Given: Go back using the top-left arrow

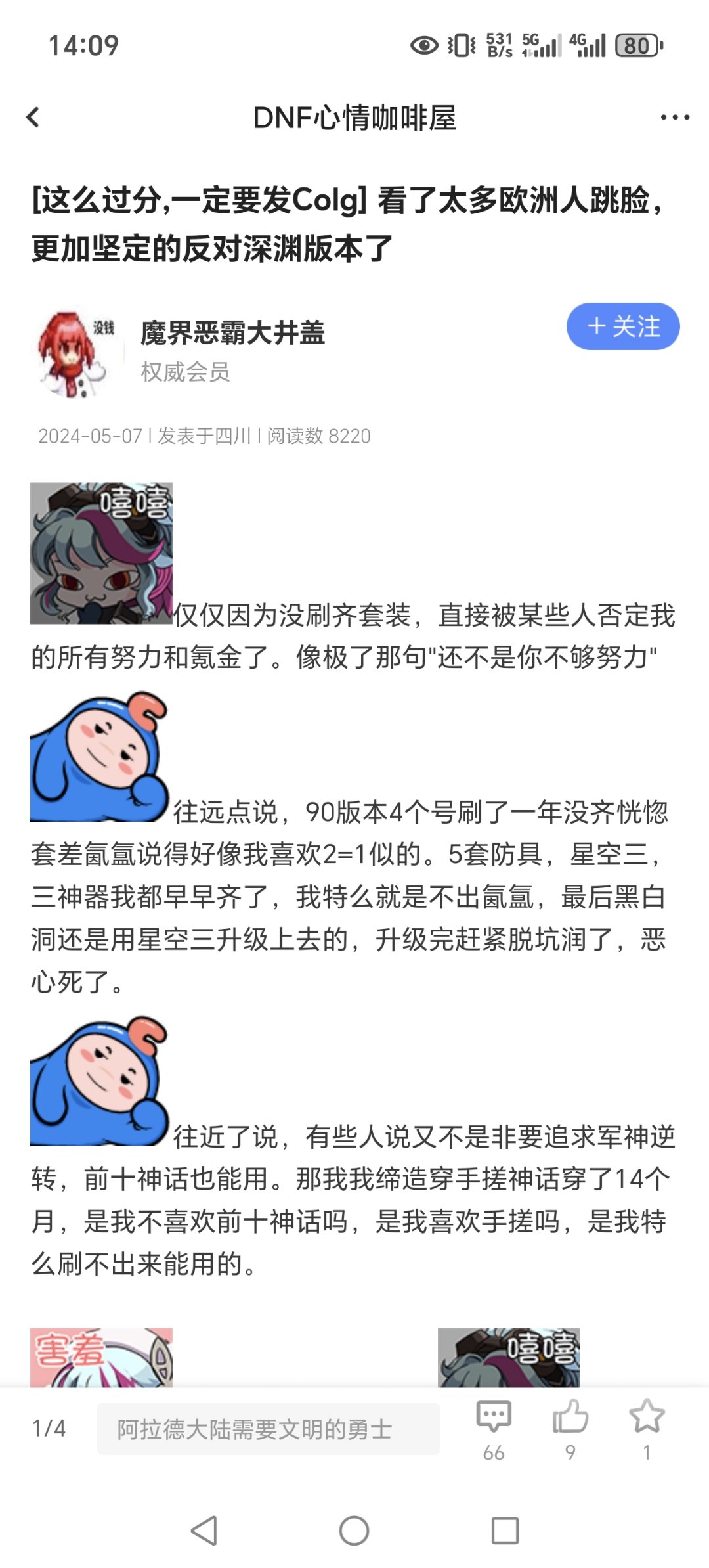Looking at the screenshot, I should click(33, 118).
